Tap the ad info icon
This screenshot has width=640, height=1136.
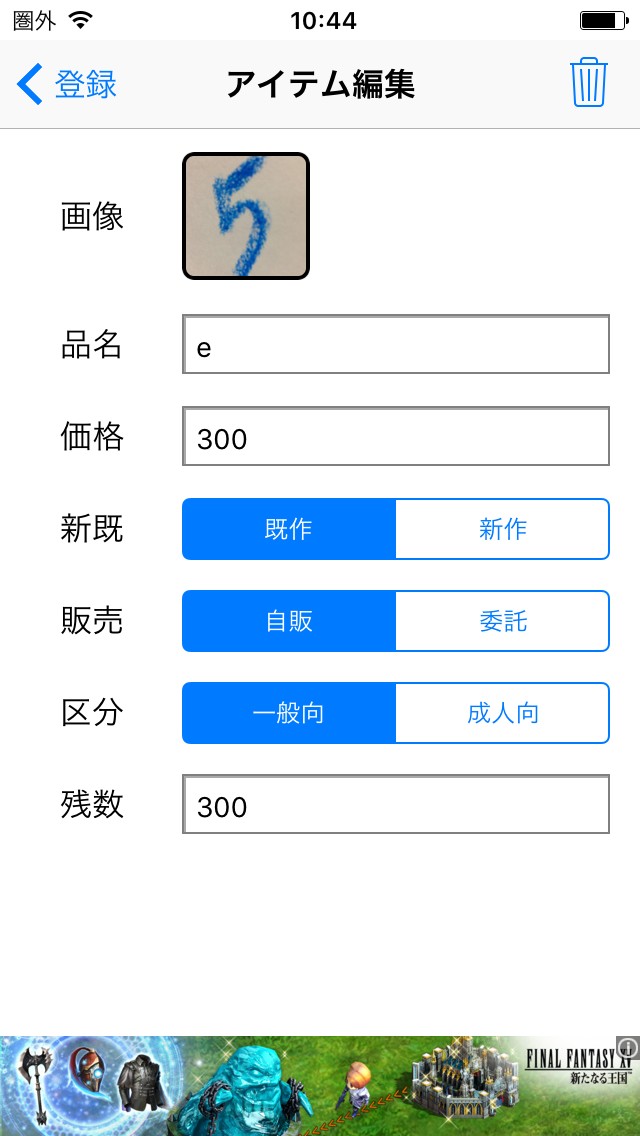[x=627, y=1047]
